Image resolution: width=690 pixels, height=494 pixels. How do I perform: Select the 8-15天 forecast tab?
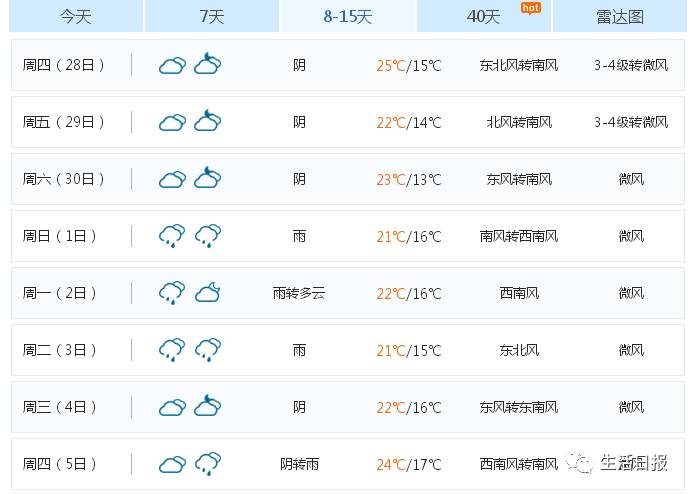pos(348,16)
